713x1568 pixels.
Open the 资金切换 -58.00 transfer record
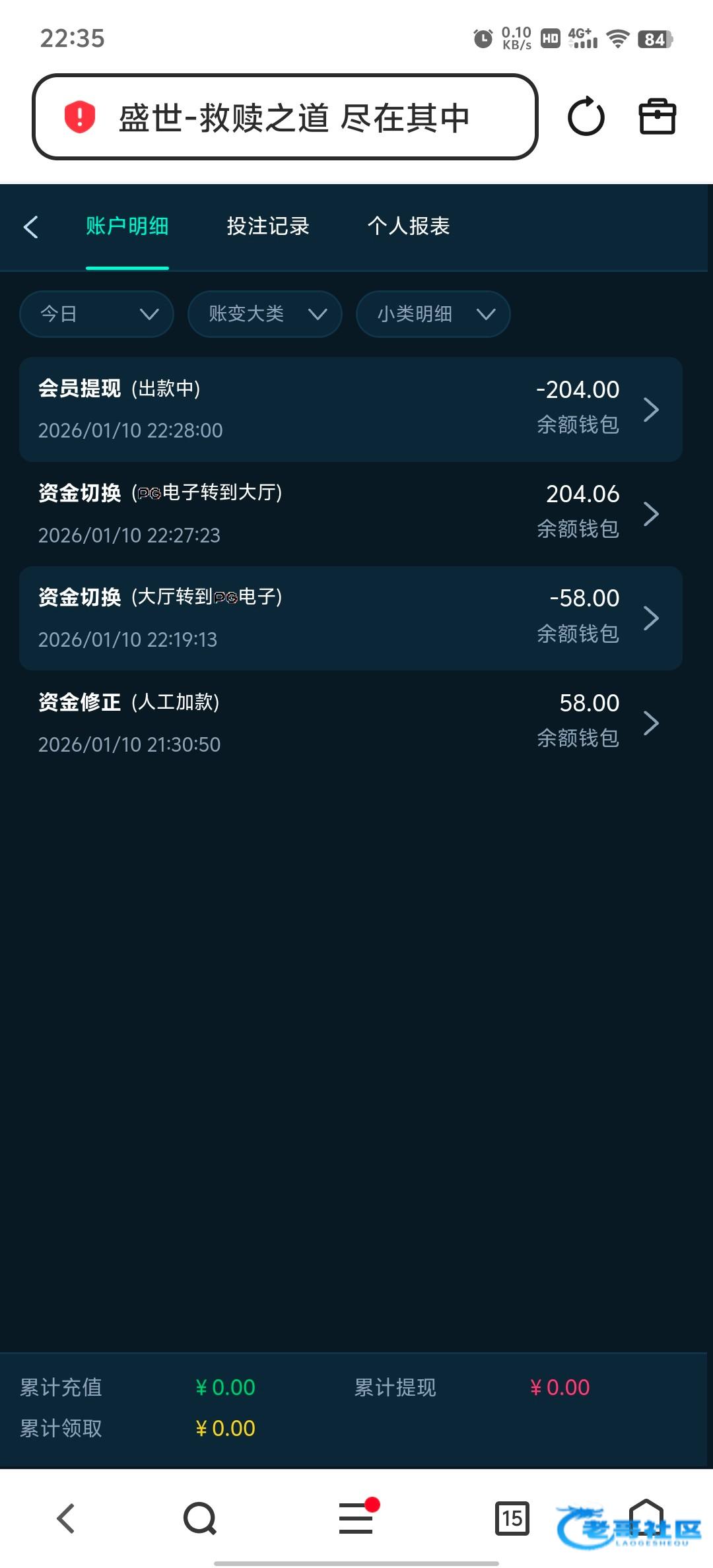click(350, 618)
